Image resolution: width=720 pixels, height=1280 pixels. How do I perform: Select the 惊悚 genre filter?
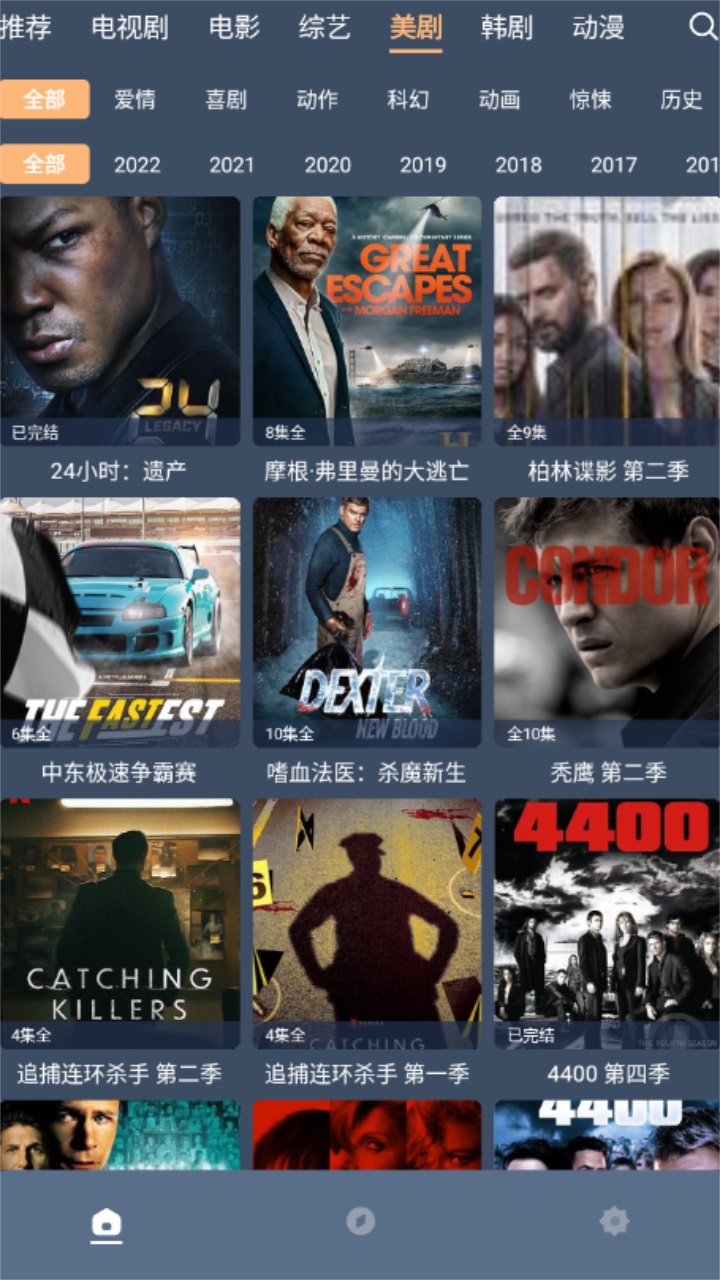tap(590, 99)
